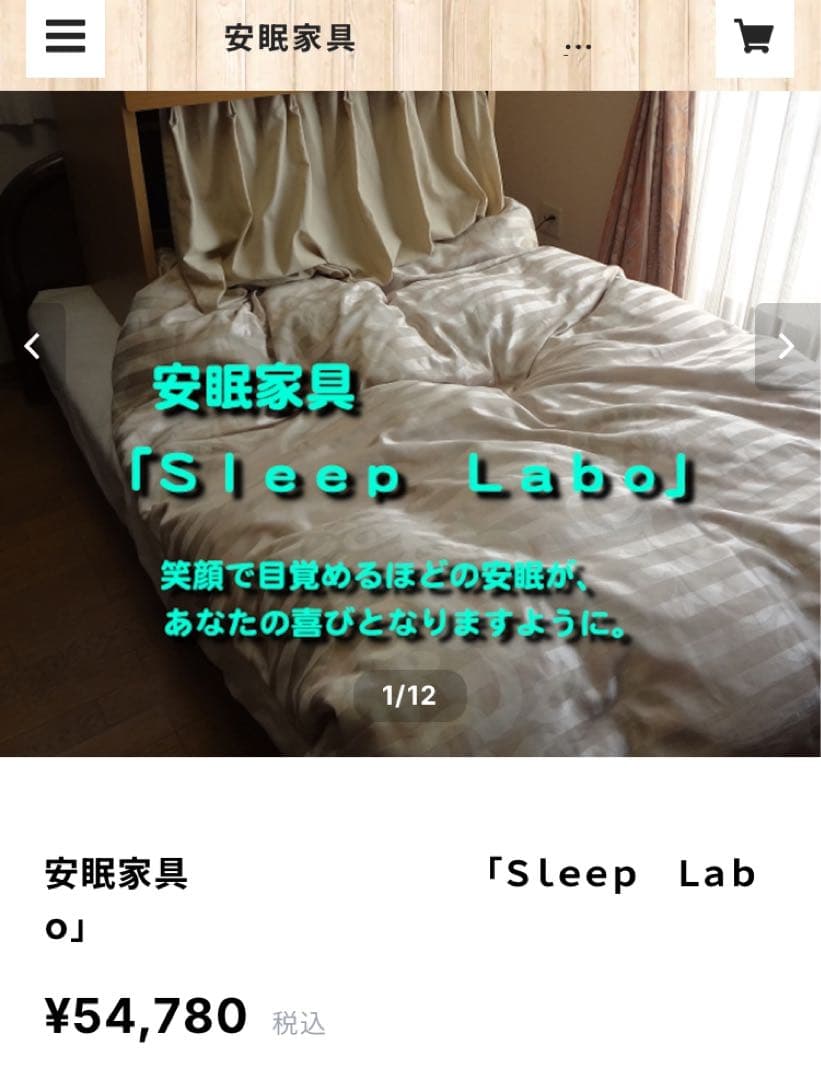Click the 税込 tax-included label

297,1021
